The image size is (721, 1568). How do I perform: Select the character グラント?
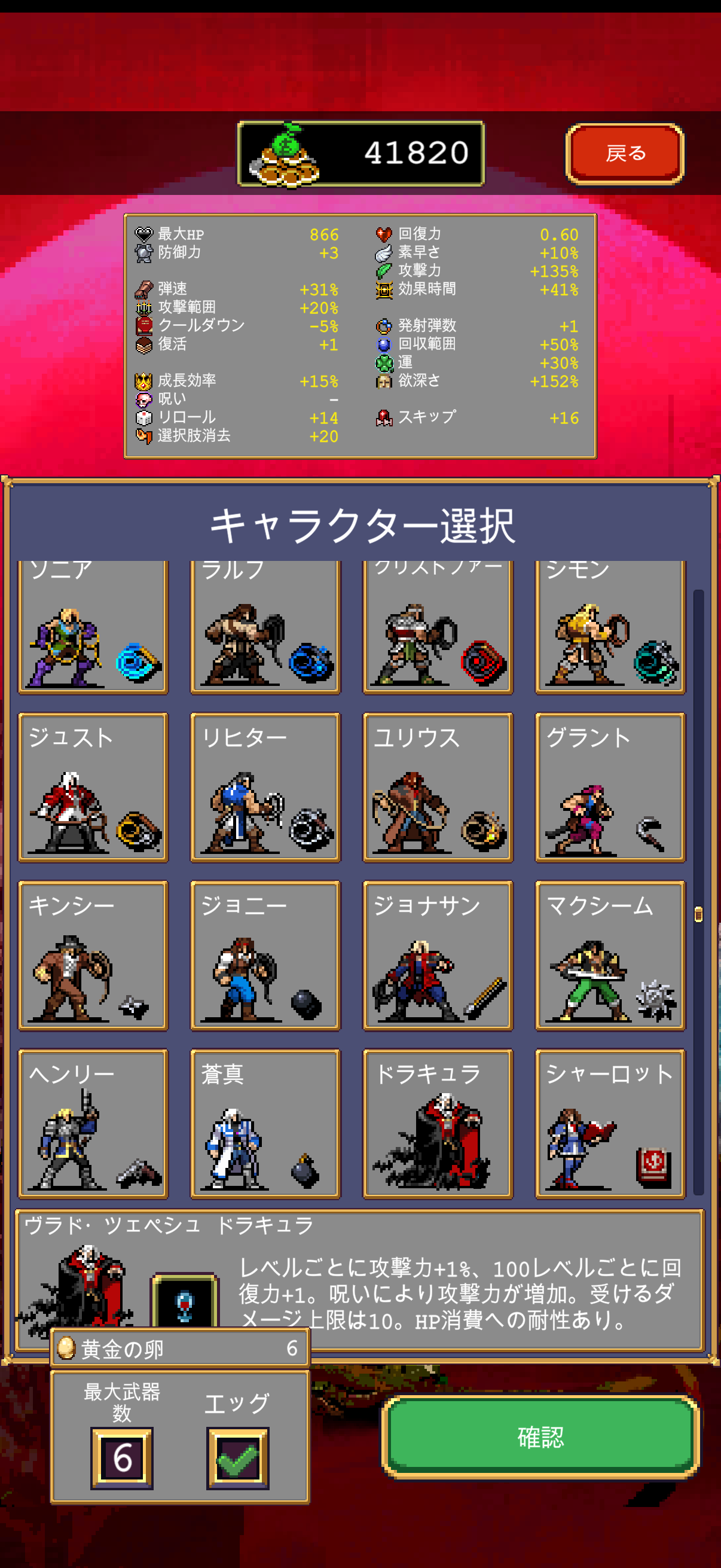[610, 787]
